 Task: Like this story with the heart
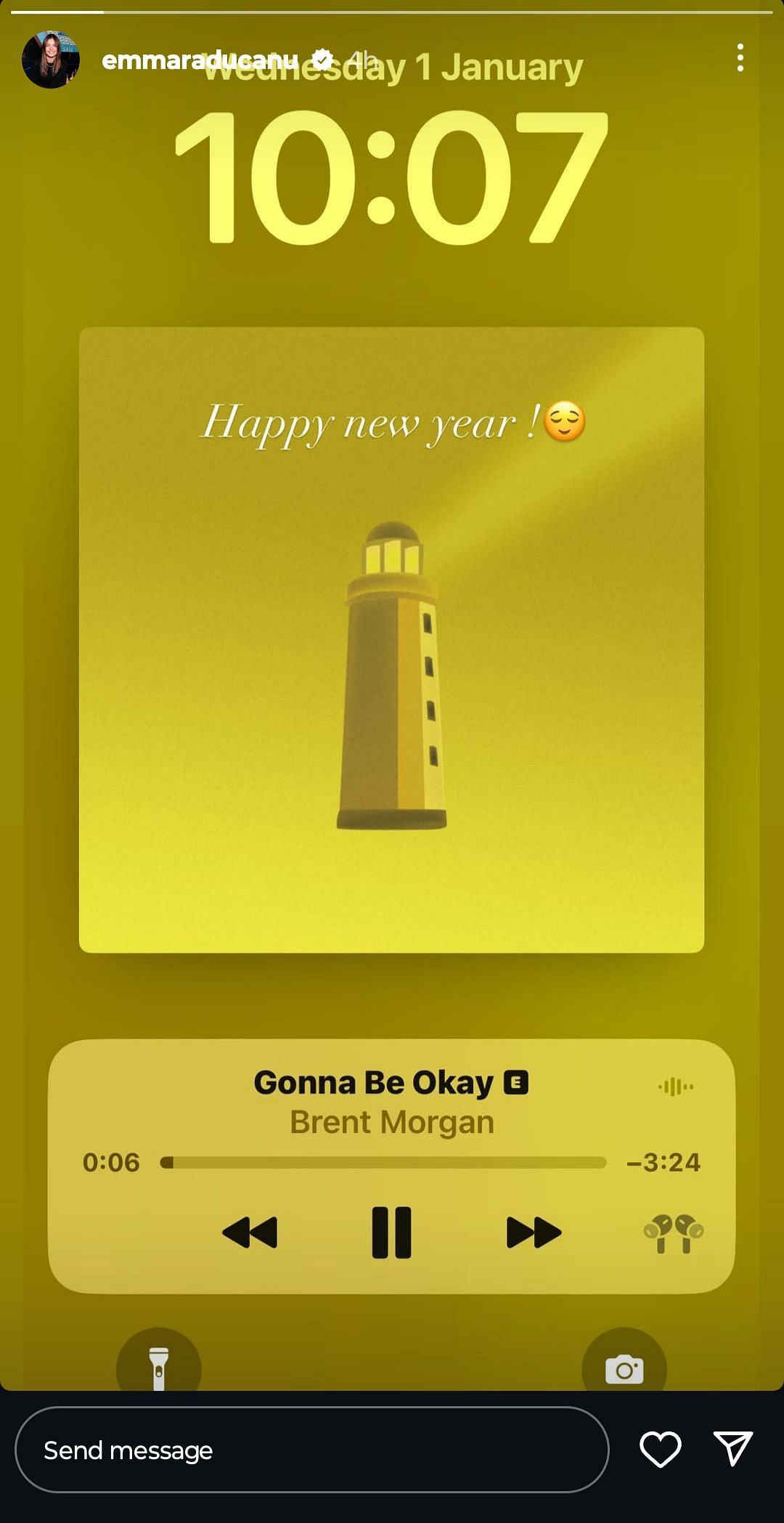click(660, 1450)
